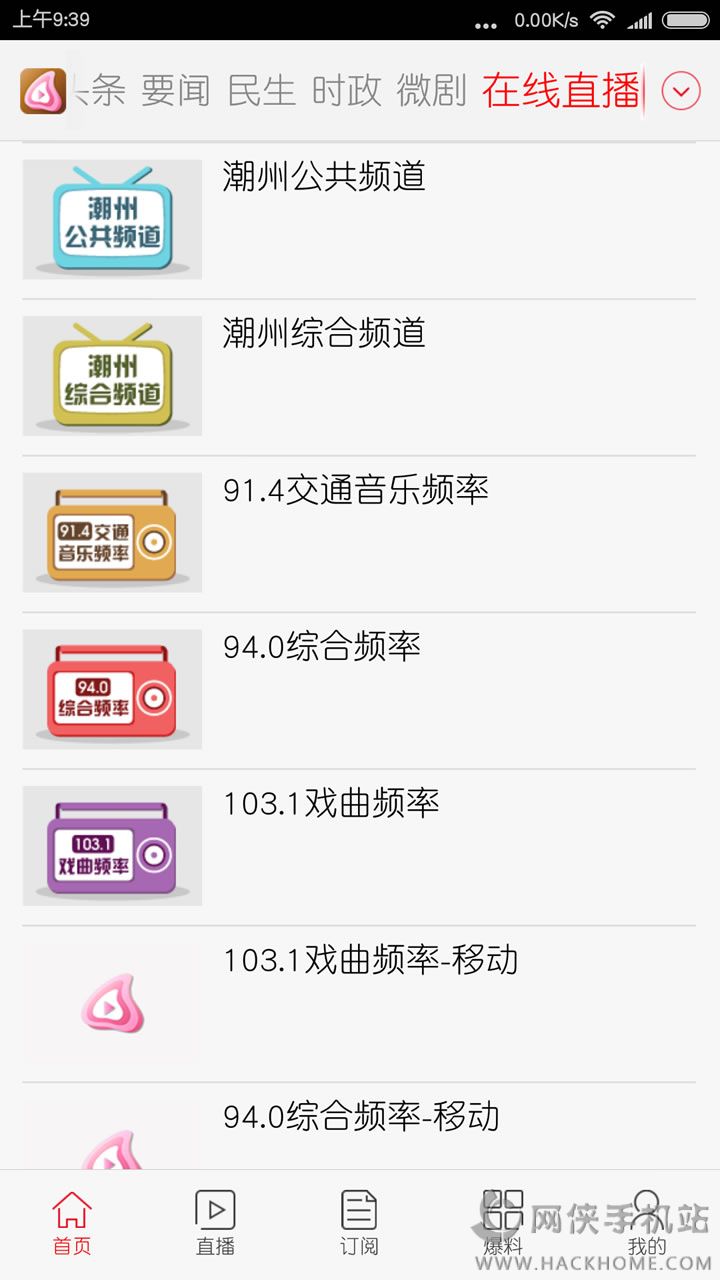The image size is (720, 1280).
Task: Switch to the 订阅 bottom tab
Action: [x=359, y=1222]
